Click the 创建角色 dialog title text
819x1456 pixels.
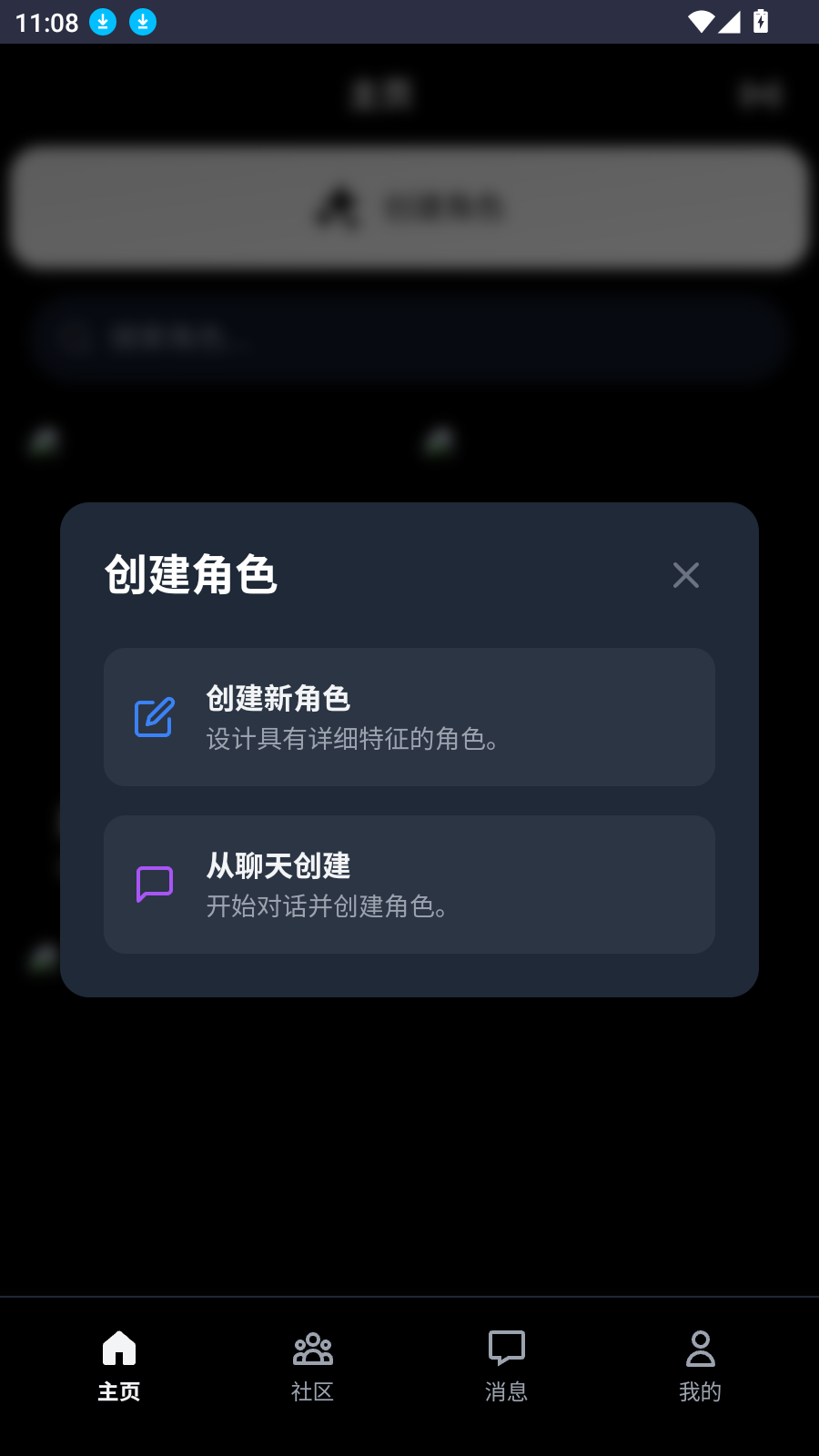(192, 575)
